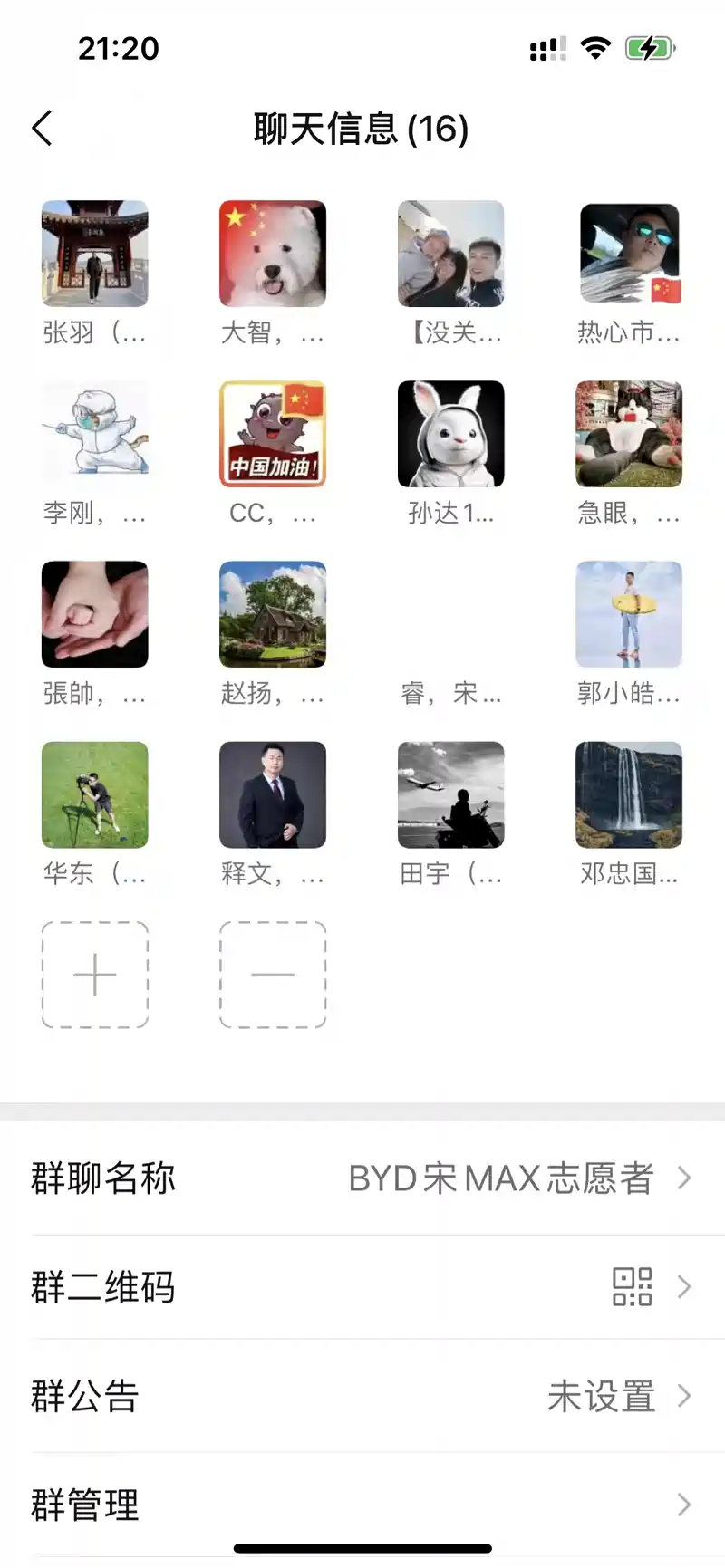725x1568 pixels.
Task: Open 热心市 member avatar
Action: 629,254
